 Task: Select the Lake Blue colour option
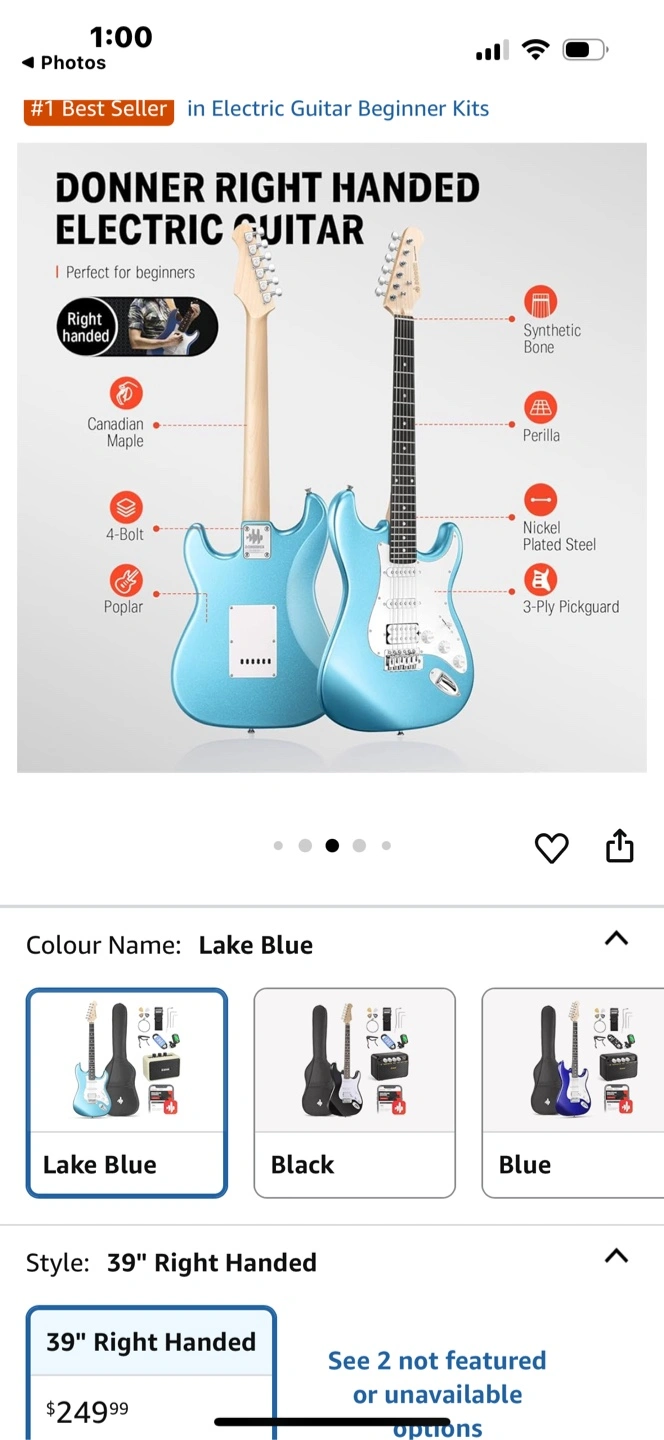coord(127,1092)
